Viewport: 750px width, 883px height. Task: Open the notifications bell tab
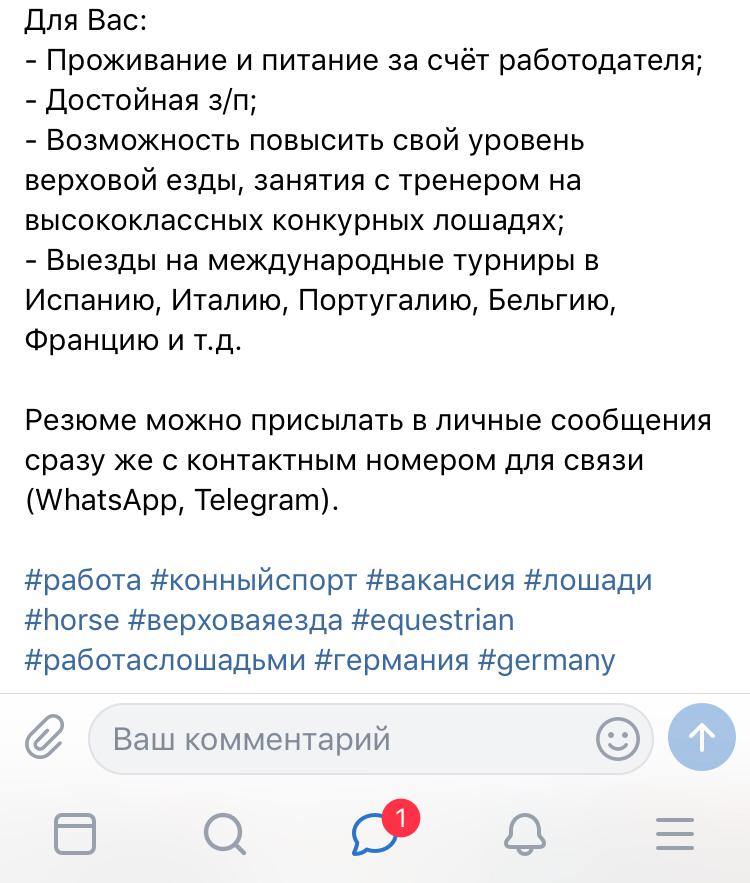[525, 832]
